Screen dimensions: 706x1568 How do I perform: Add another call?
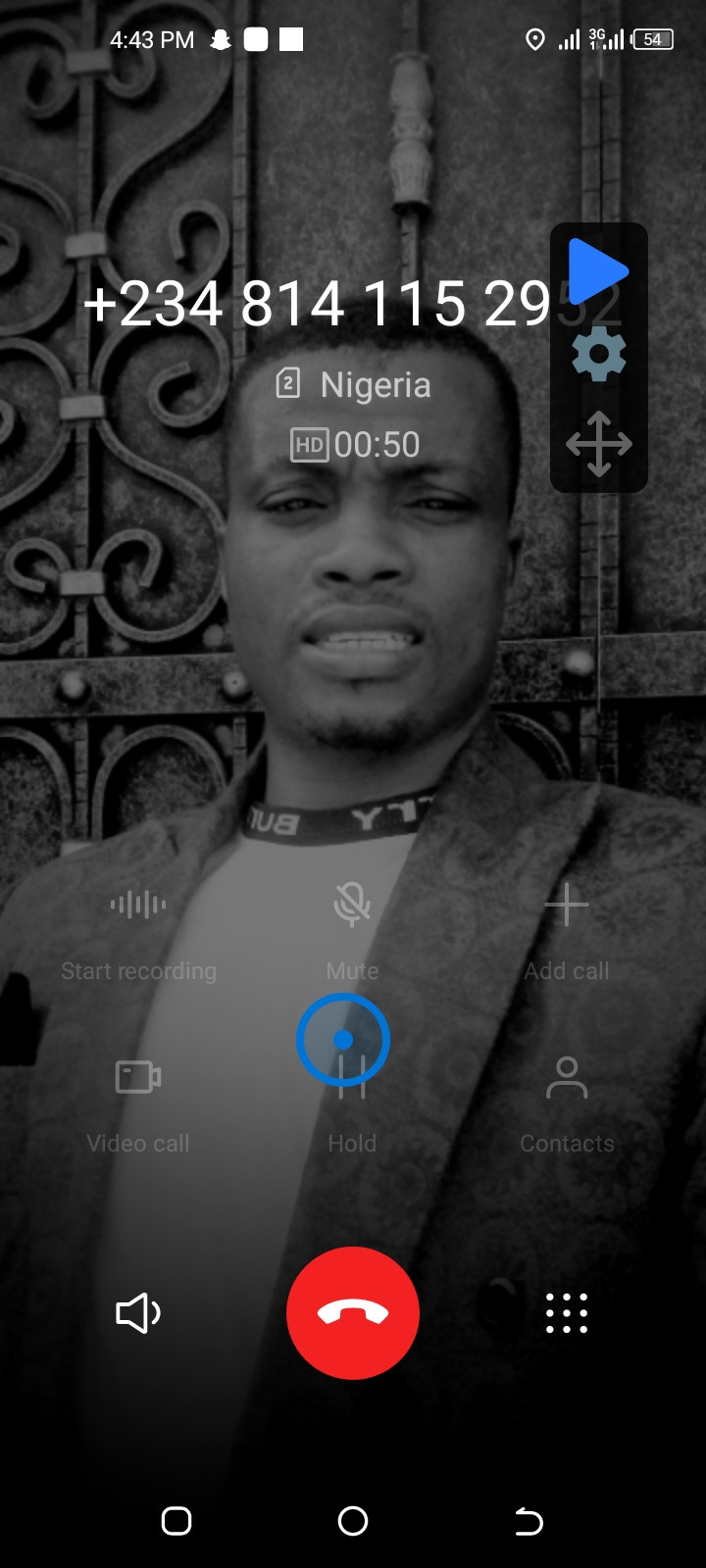click(x=567, y=929)
